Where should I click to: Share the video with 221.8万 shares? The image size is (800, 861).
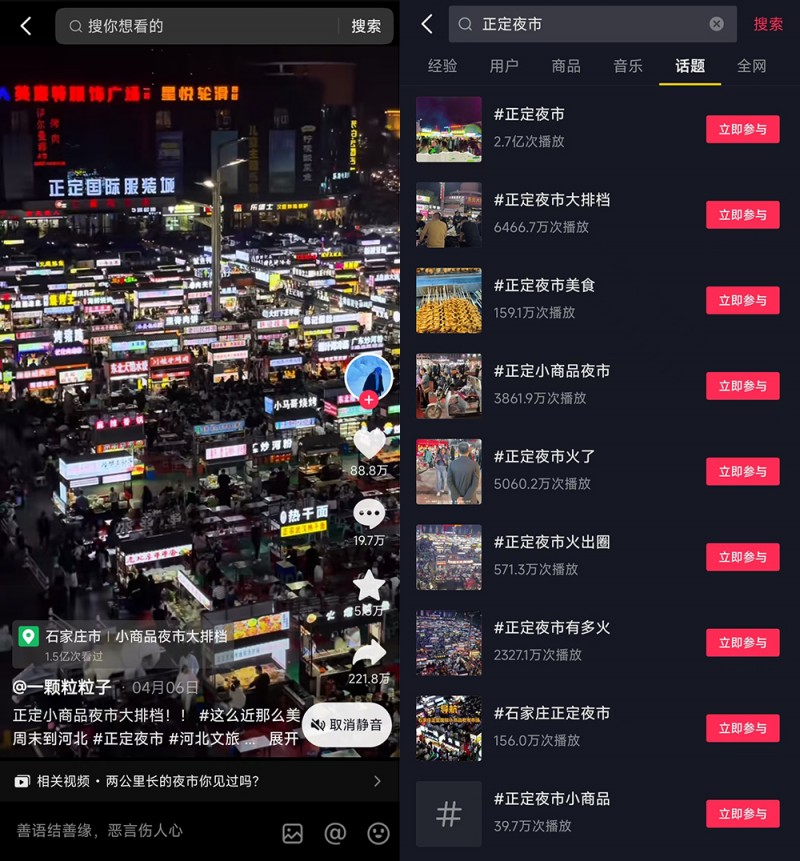369,655
